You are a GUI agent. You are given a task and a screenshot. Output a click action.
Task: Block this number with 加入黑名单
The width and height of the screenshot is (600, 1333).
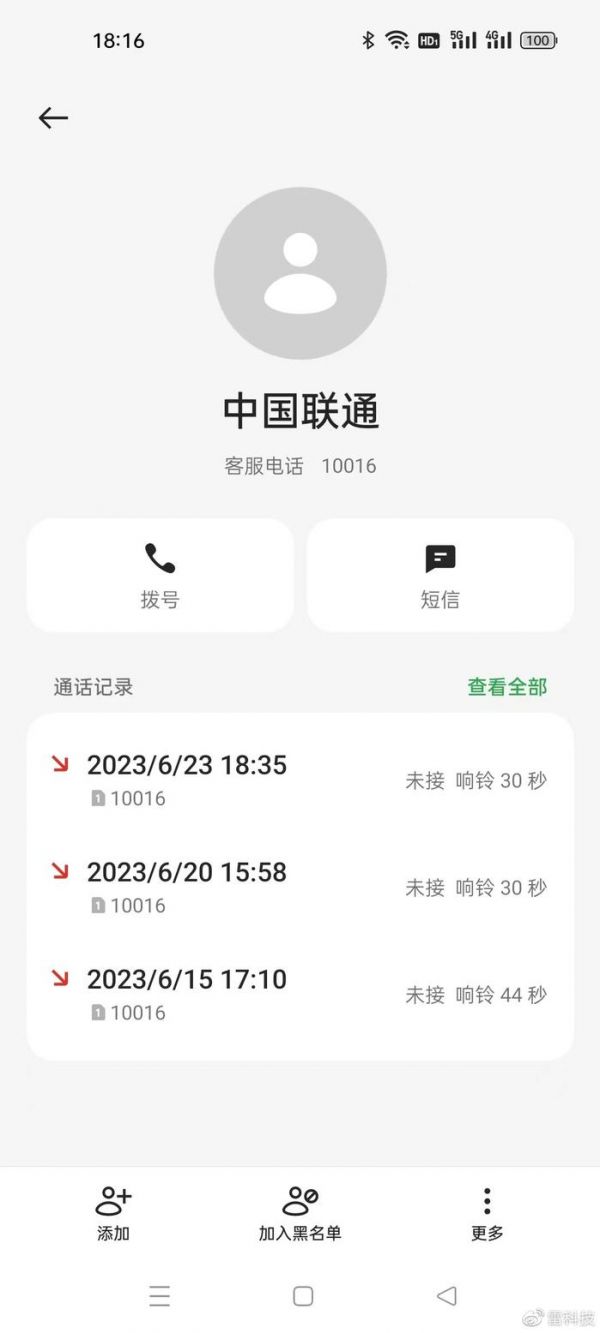(300, 1213)
